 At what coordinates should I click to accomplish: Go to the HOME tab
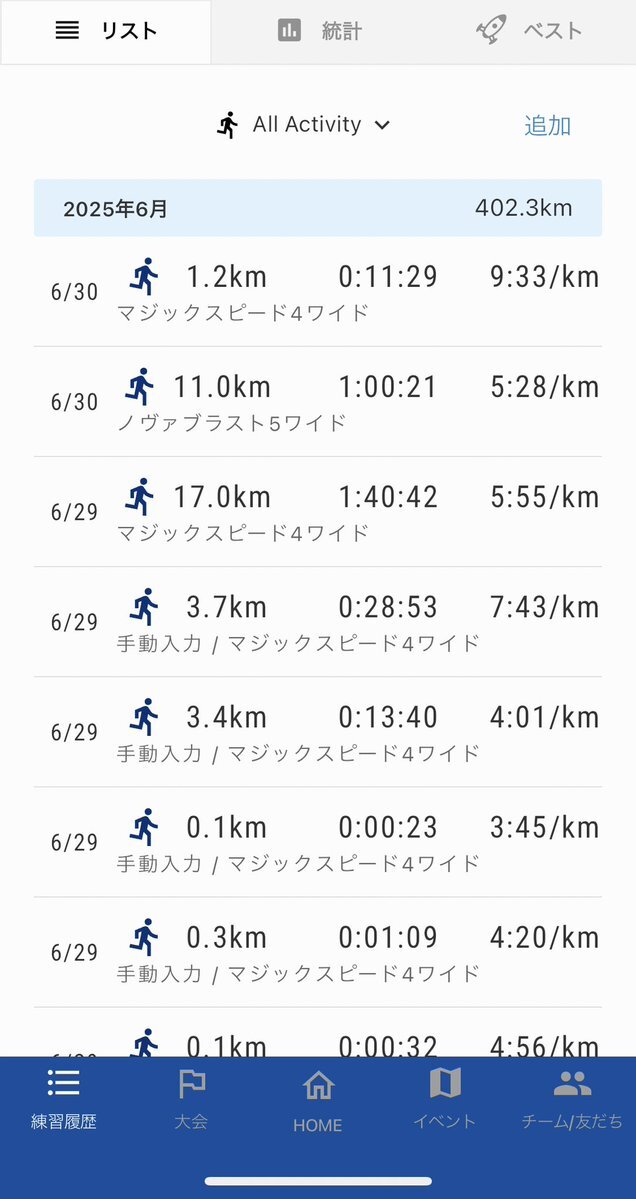318,1100
